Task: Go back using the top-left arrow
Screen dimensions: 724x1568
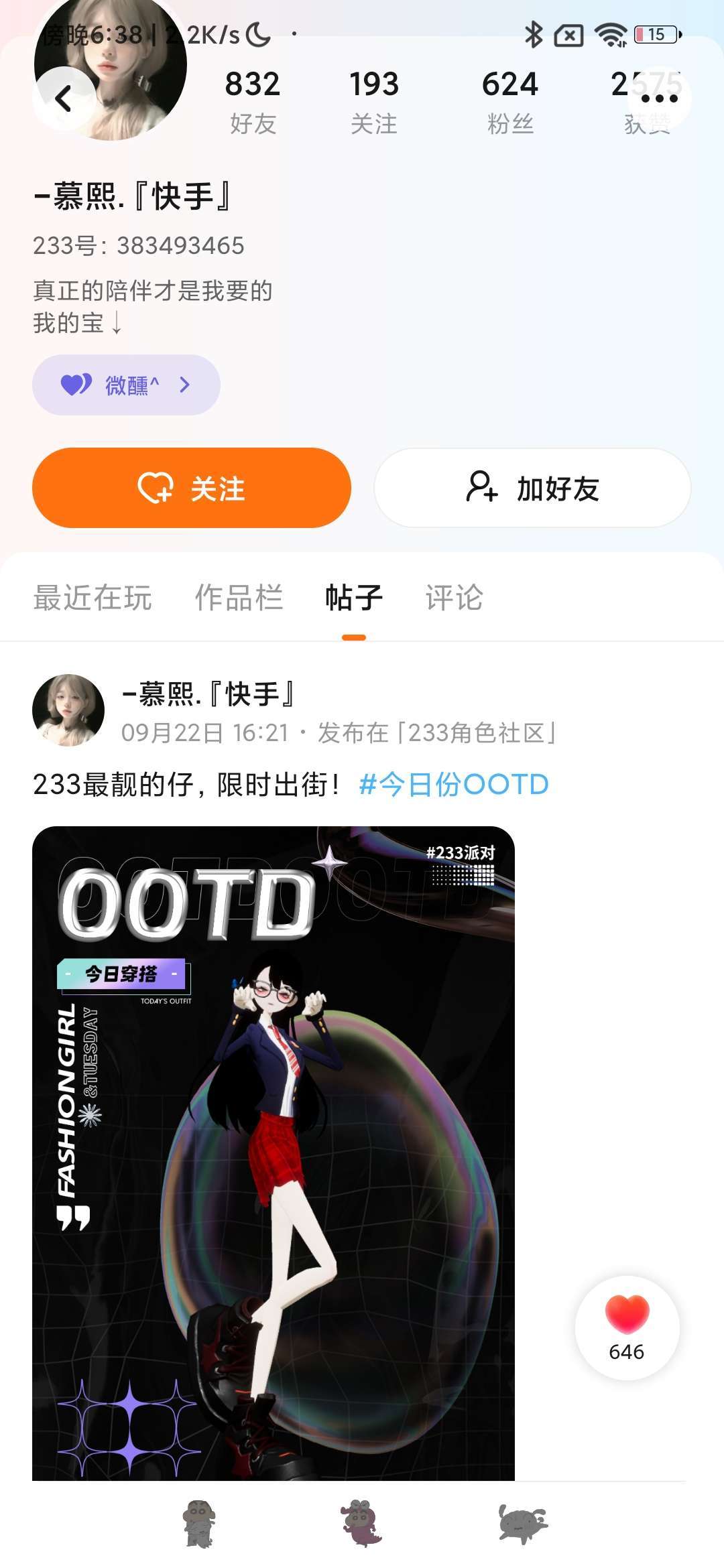Action: pyautogui.click(x=64, y=99)
